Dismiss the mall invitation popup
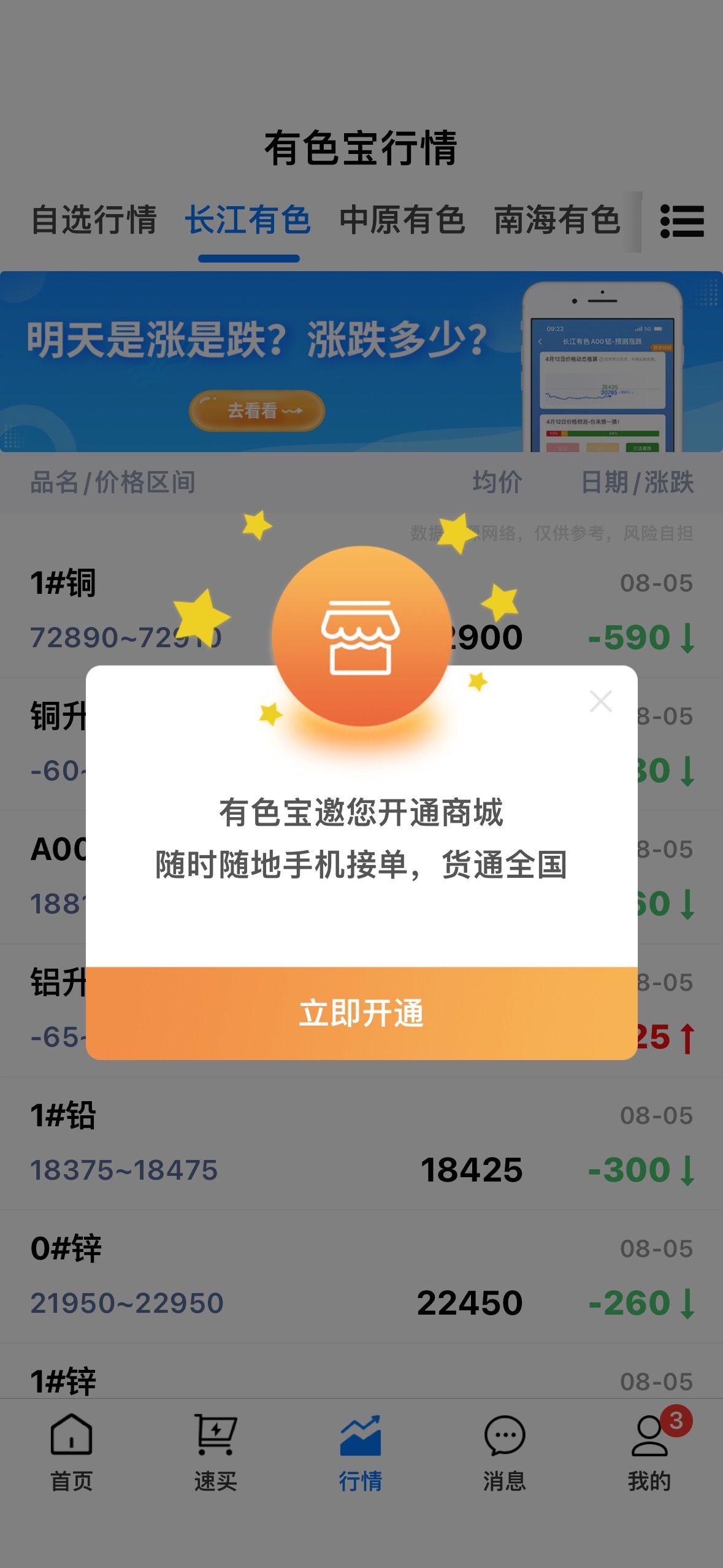The height and width of the screenshot is (1568, 723). point(600,701)
